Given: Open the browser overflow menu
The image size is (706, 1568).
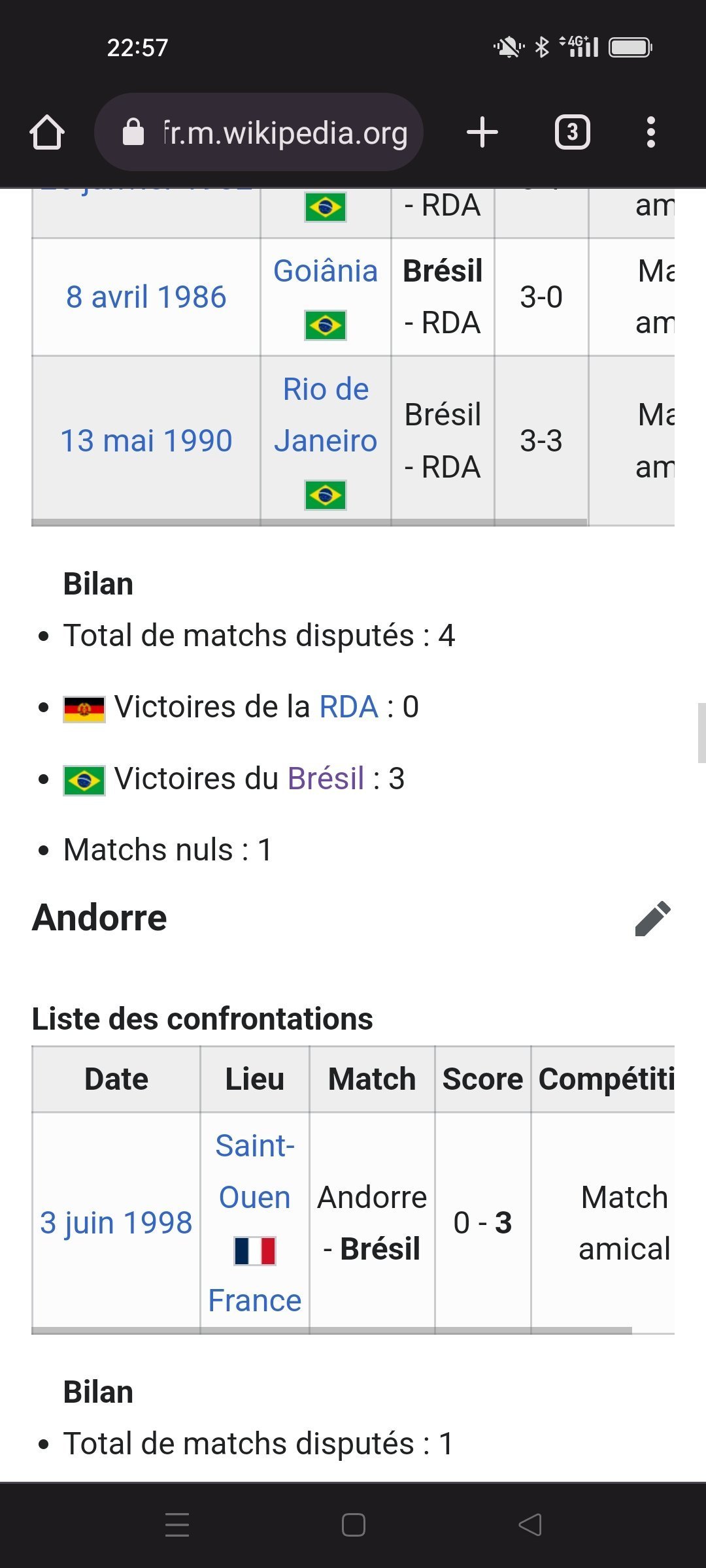Looking at the screenshot, I should point(650,133).
